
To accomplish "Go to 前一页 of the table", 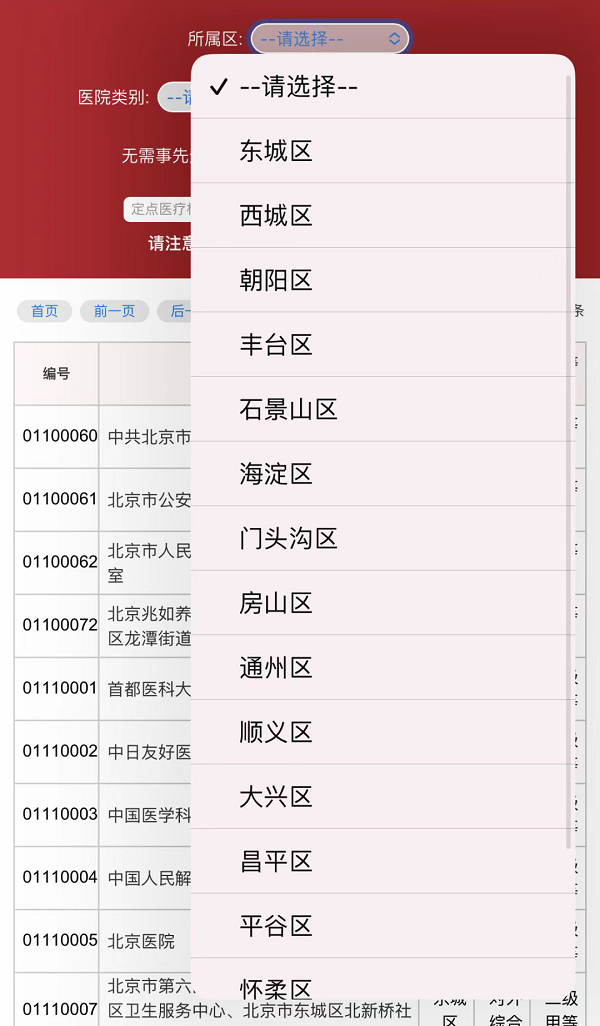I will click(x=115, y=311).
